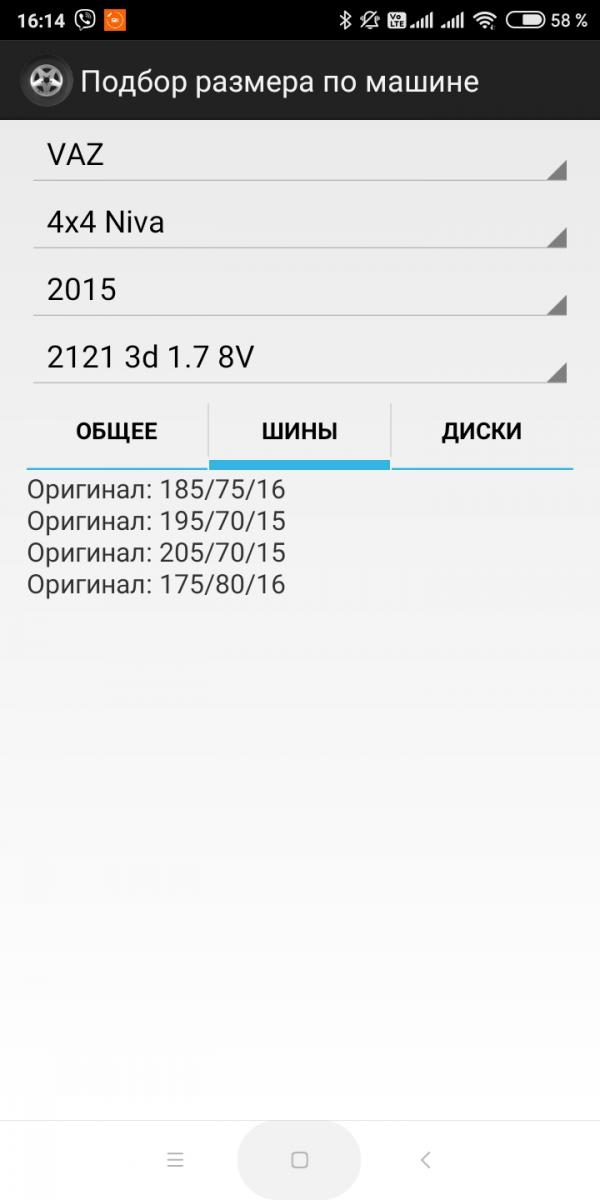This screenshot has width=600, height=1200.
Task: Select the 2121 3d 1.7 8V modification dropdown
Action: pyautogui.click(x=300, y=358)
